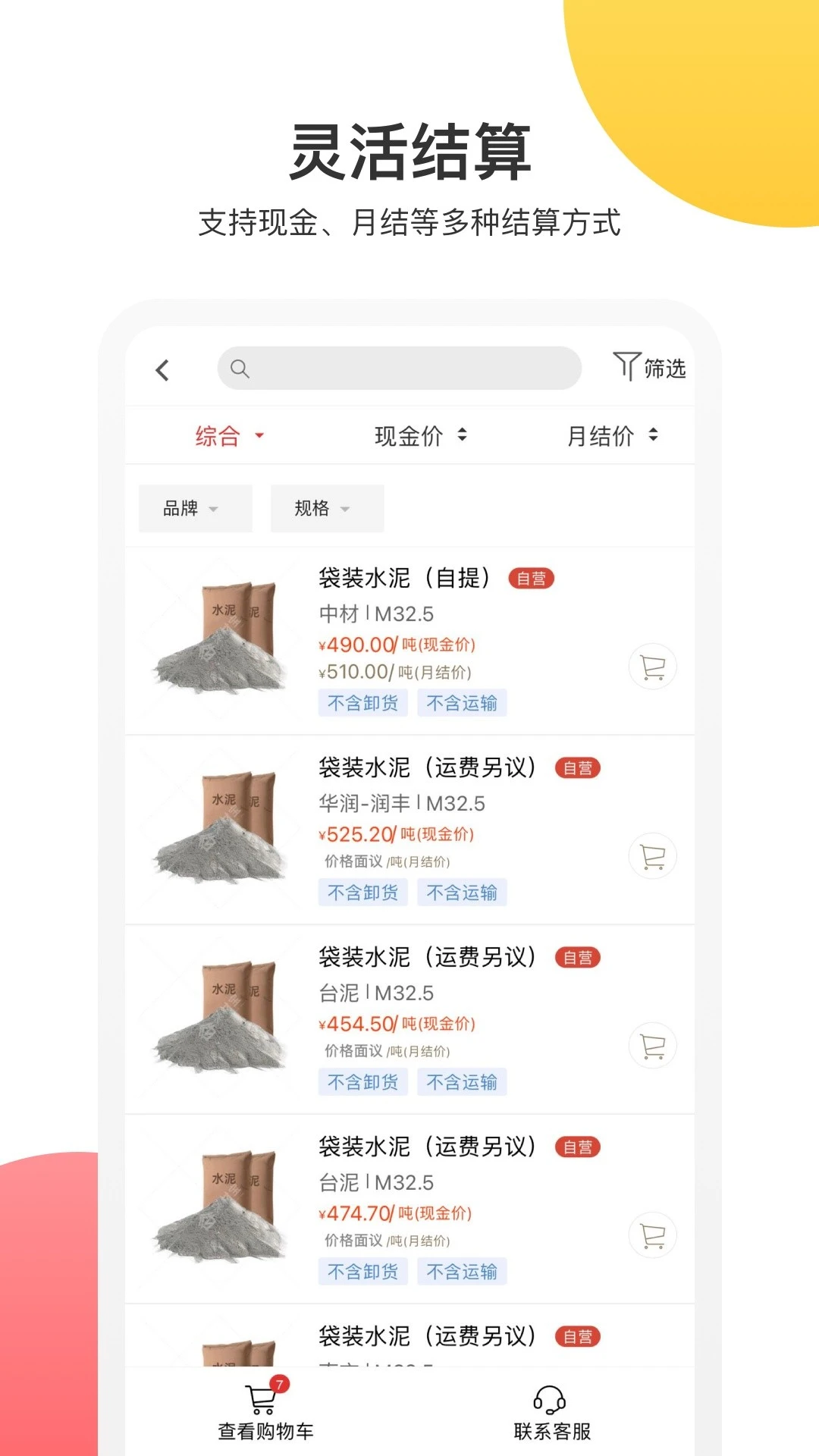Click the 不含运输 tag on first product
The image size is (819, 1456).
[463, 703]
